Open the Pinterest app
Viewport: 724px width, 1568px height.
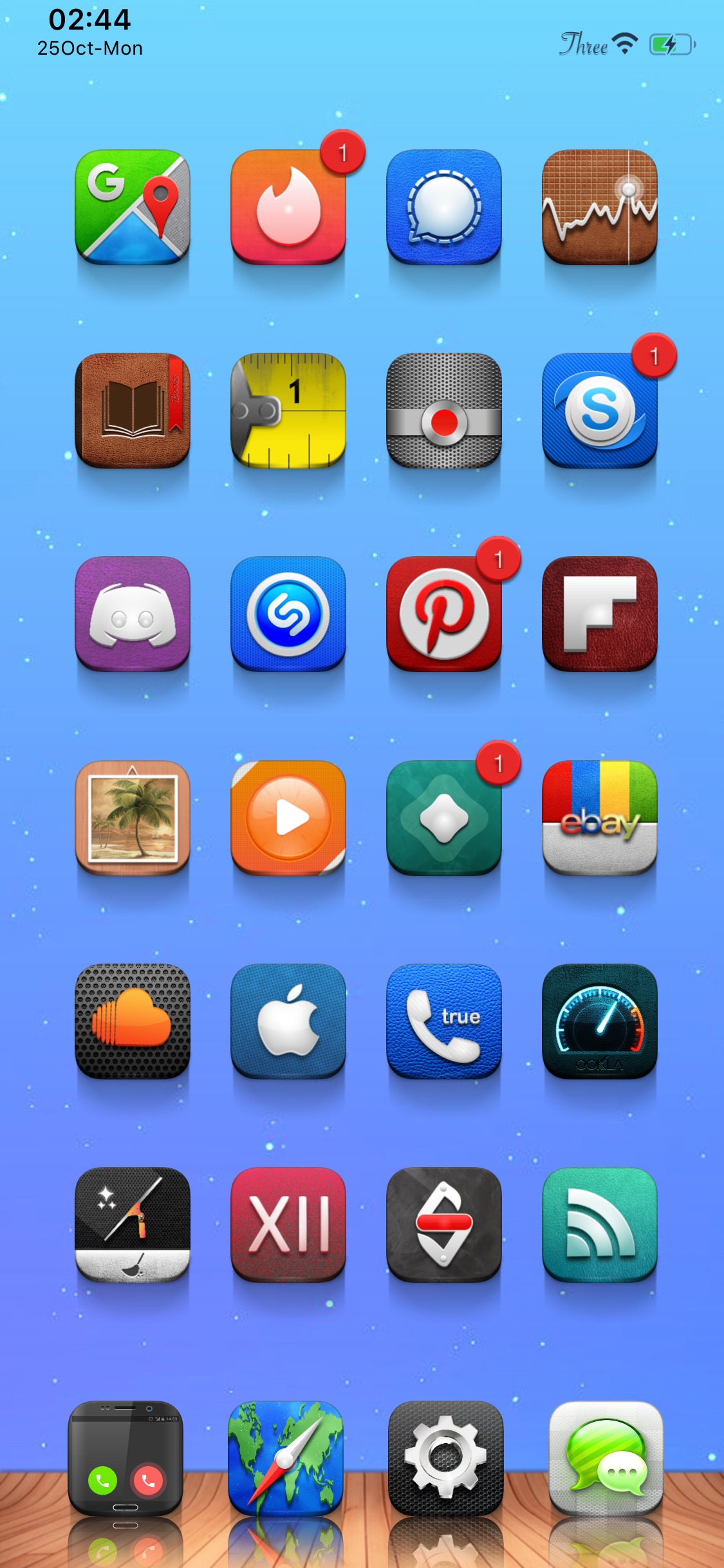click(444, 614)
